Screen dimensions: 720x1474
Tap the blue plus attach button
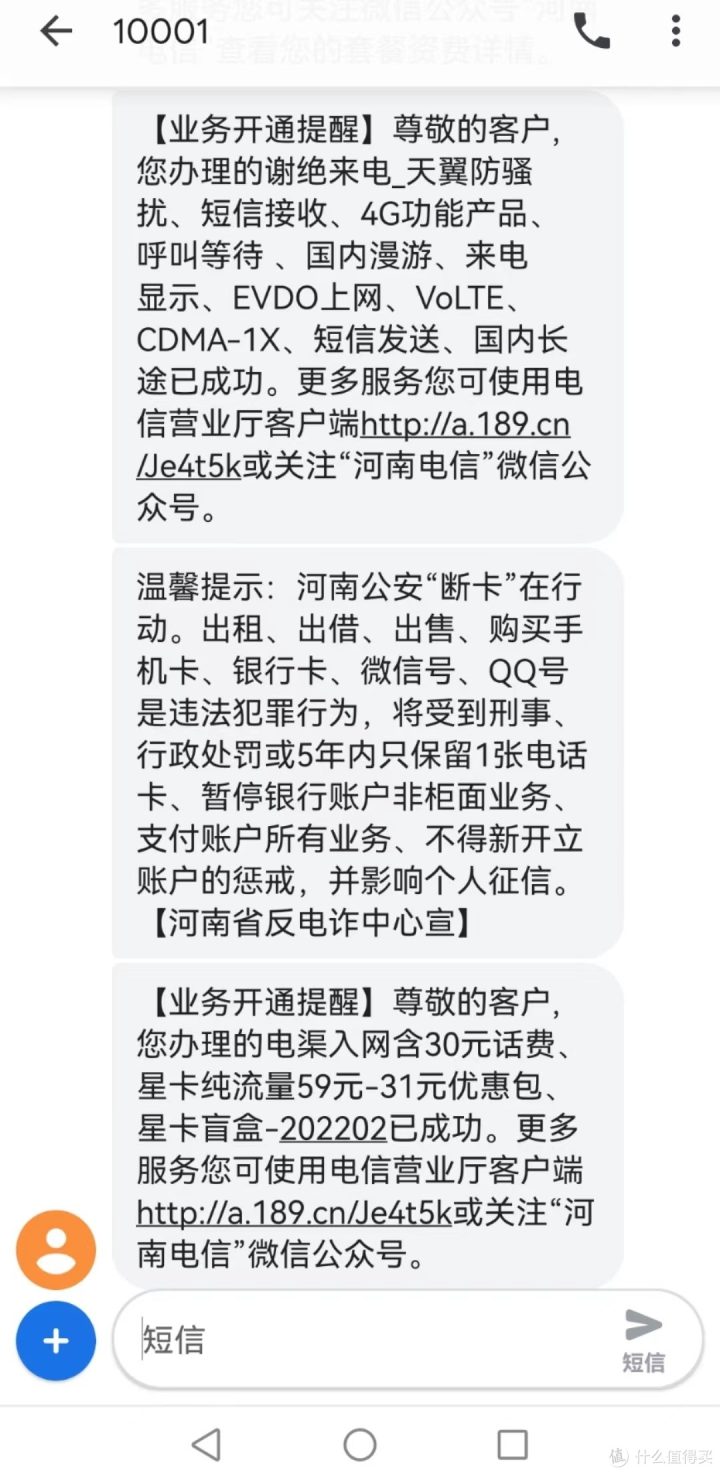click(56, 1341)
